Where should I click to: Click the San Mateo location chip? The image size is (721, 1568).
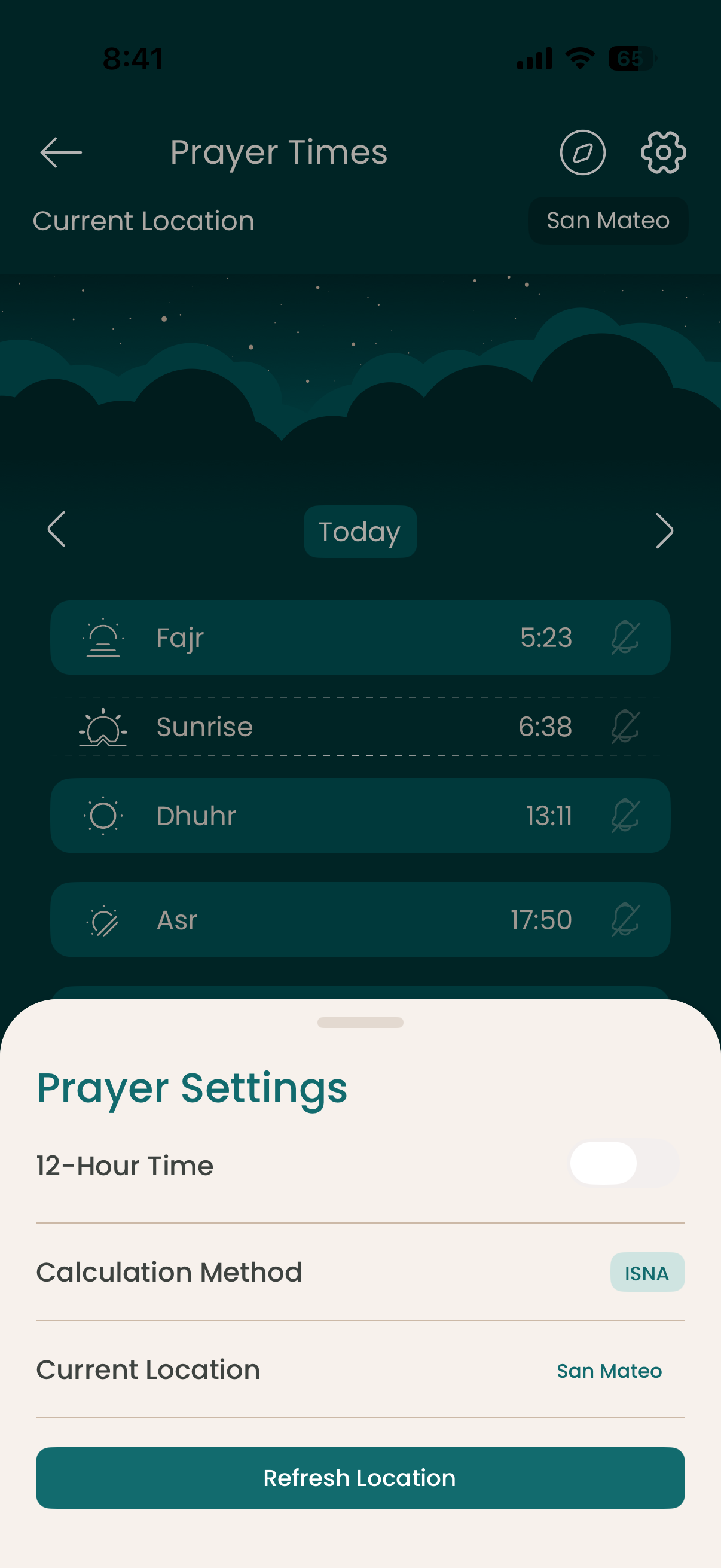[x=608, y=221]
